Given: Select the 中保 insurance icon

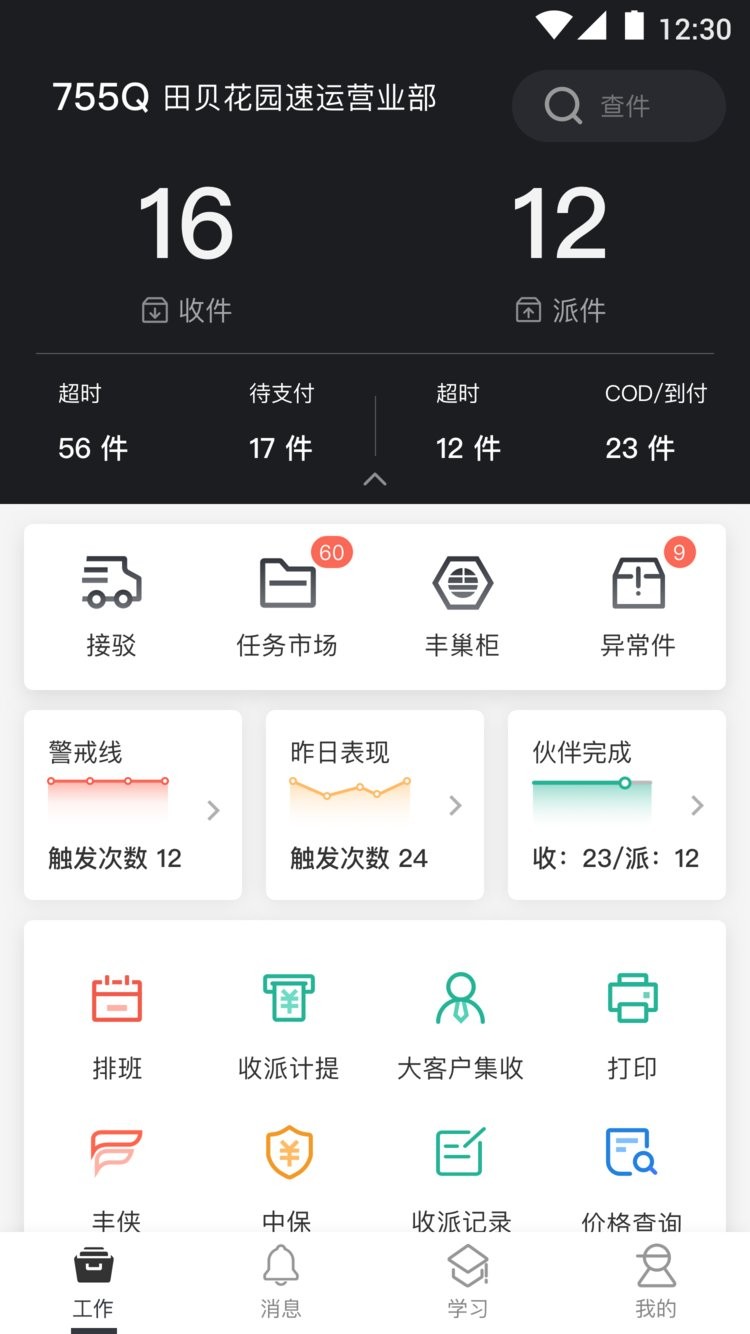Looking at the screenshot, I should coord(288,1175).
